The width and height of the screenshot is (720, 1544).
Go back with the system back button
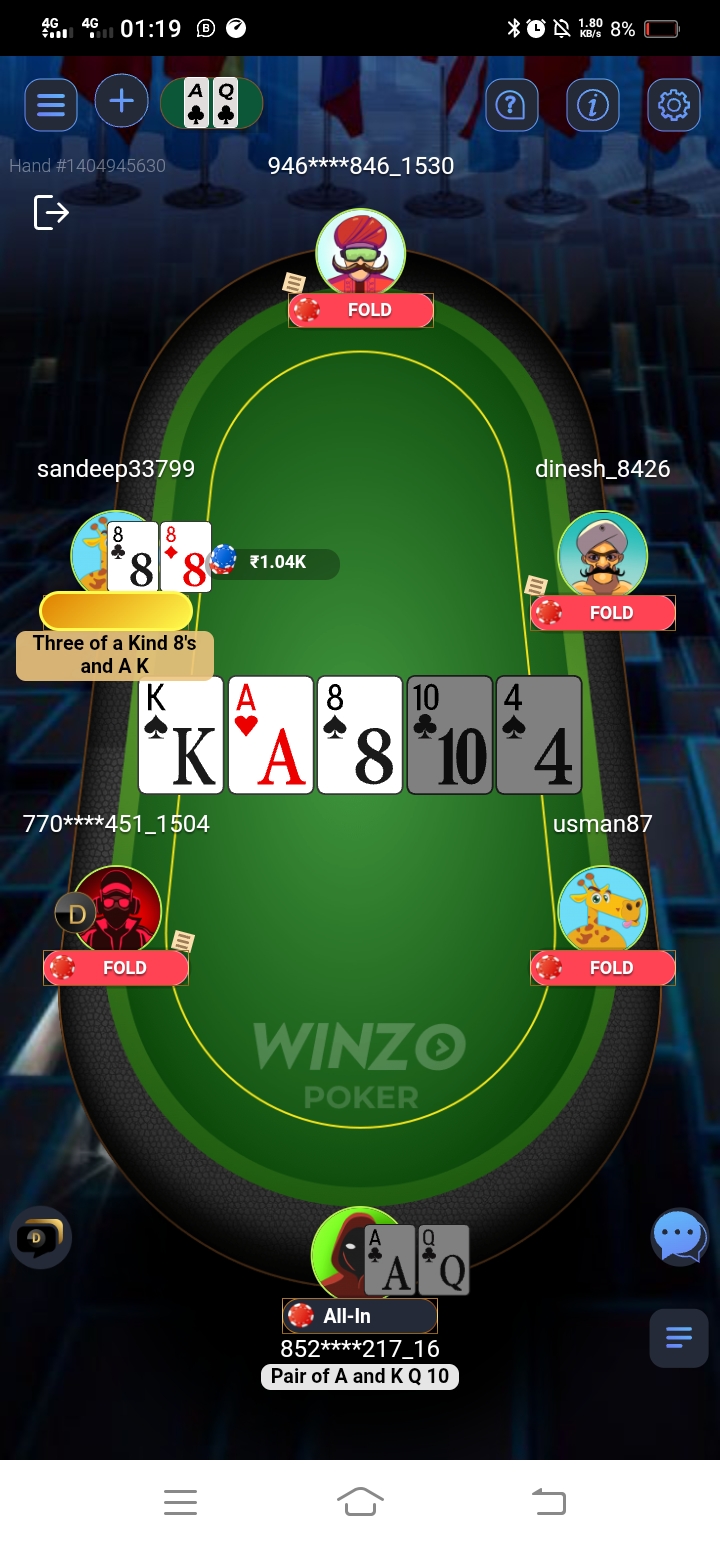point(548,1501)
